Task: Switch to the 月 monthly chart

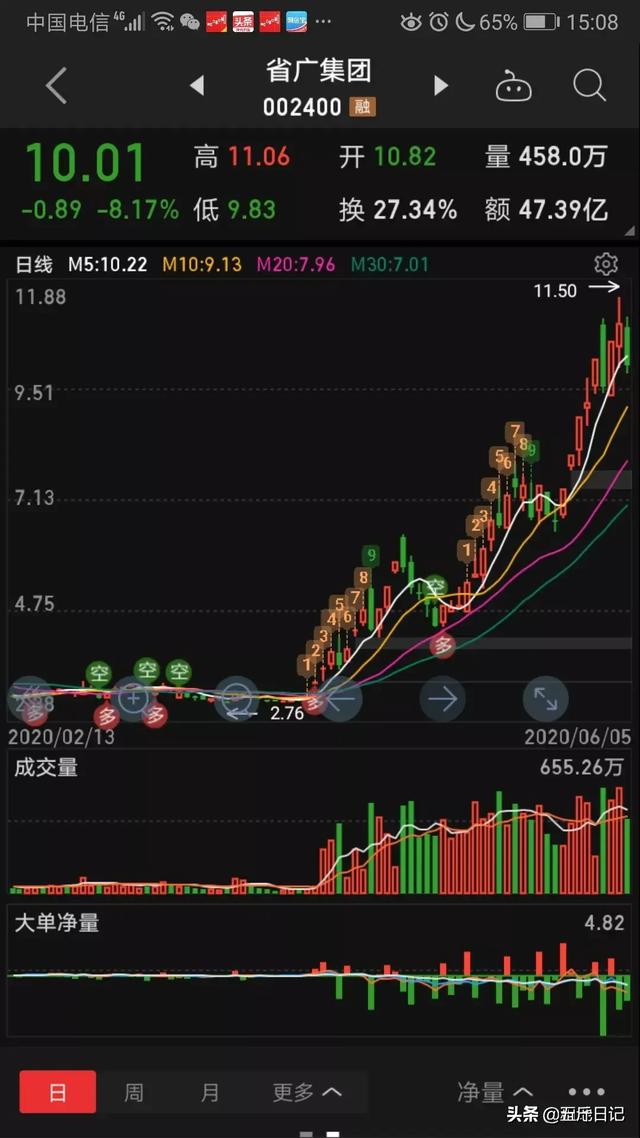Action: pos(210,1092)
